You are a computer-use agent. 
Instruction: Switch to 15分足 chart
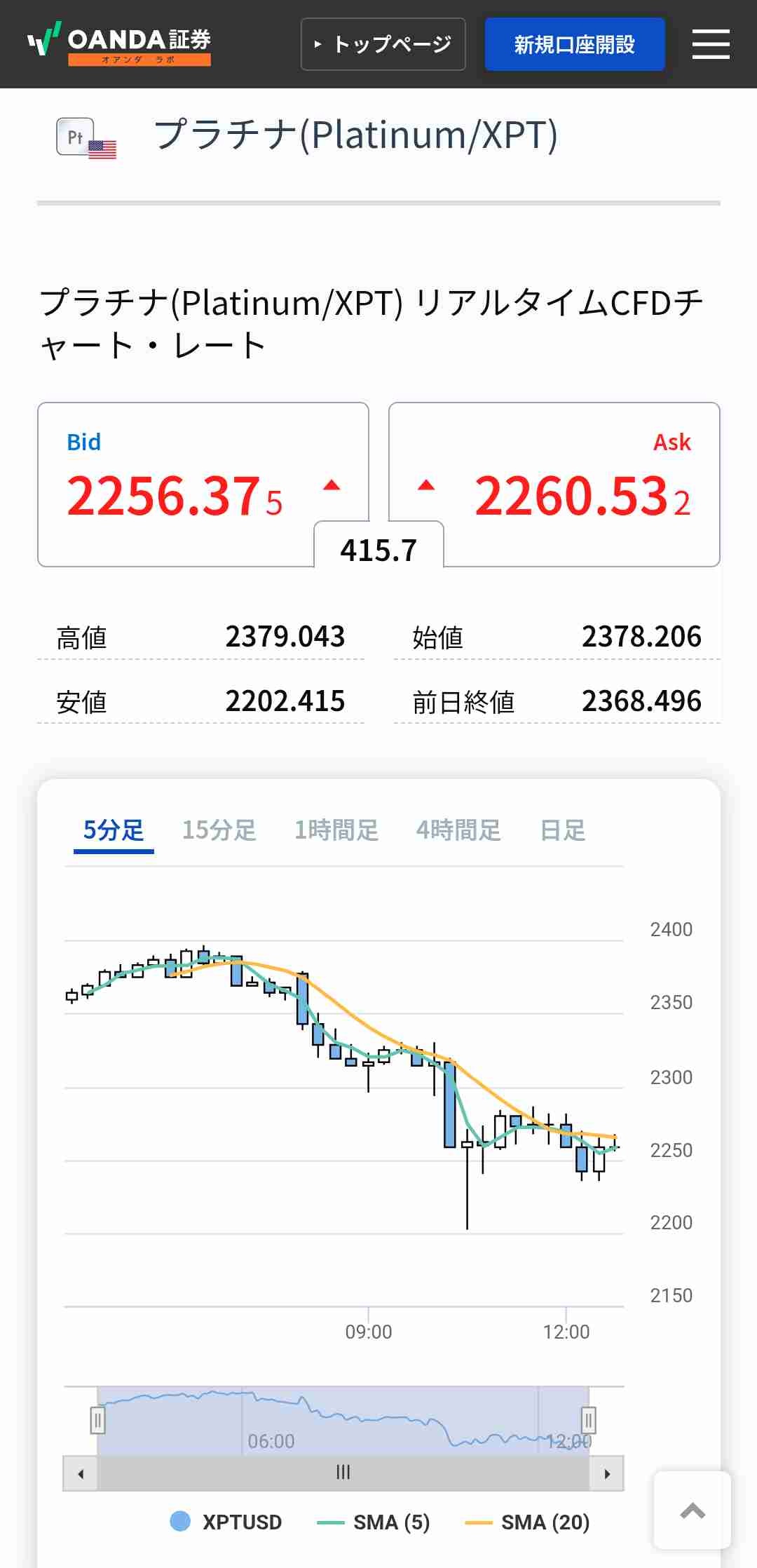(x=219, y=831)
